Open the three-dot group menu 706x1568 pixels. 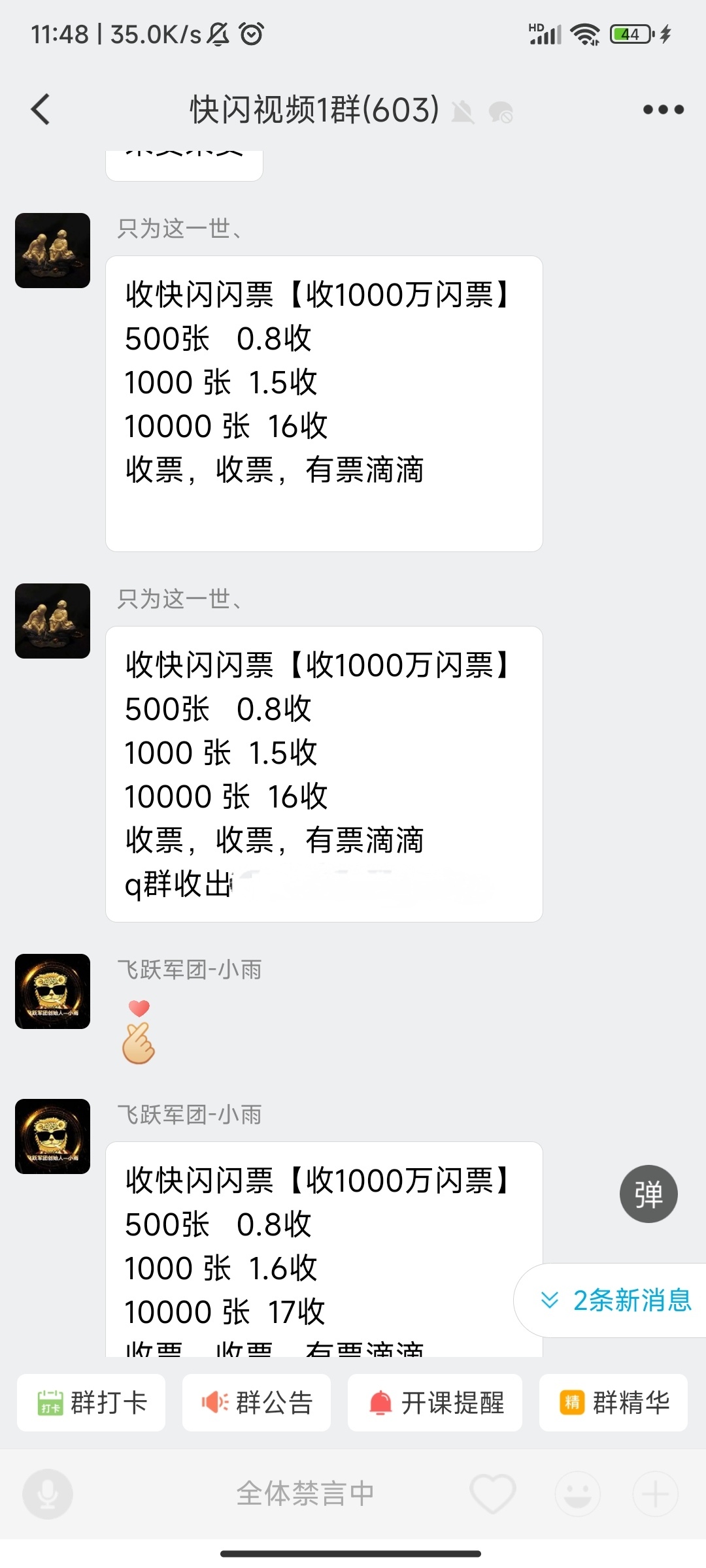[663, 109]
